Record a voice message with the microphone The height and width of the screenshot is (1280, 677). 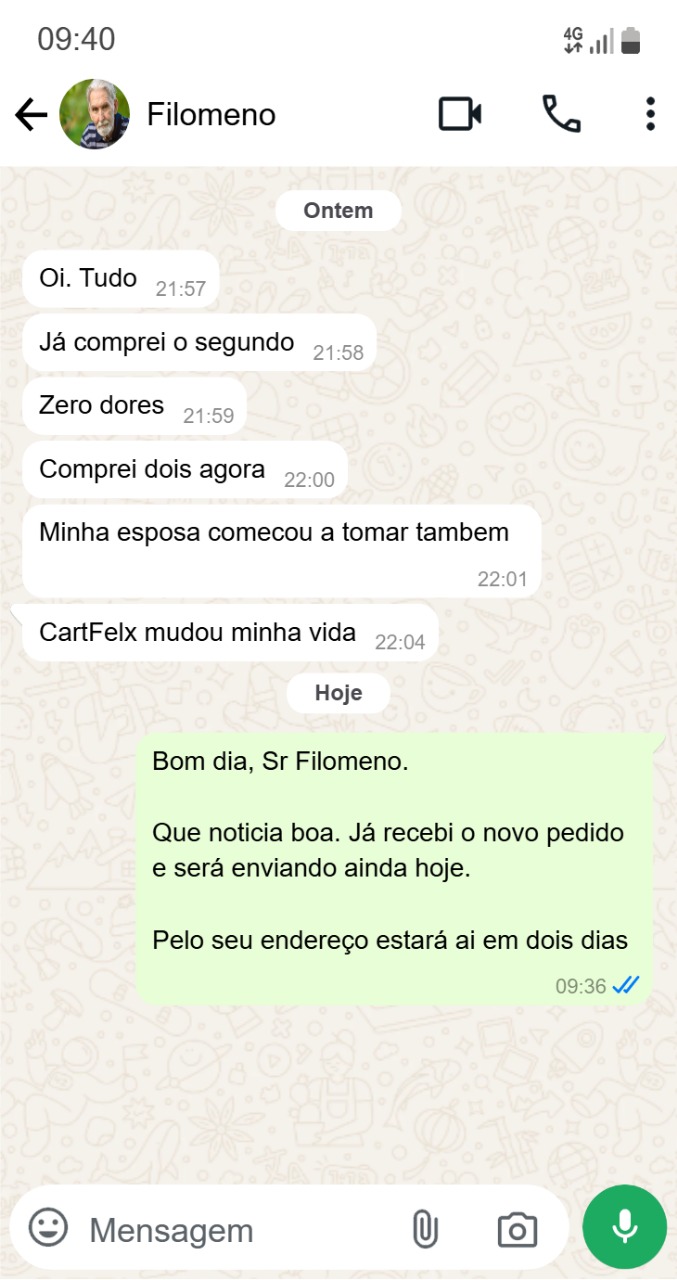(x=625, y=1227)
